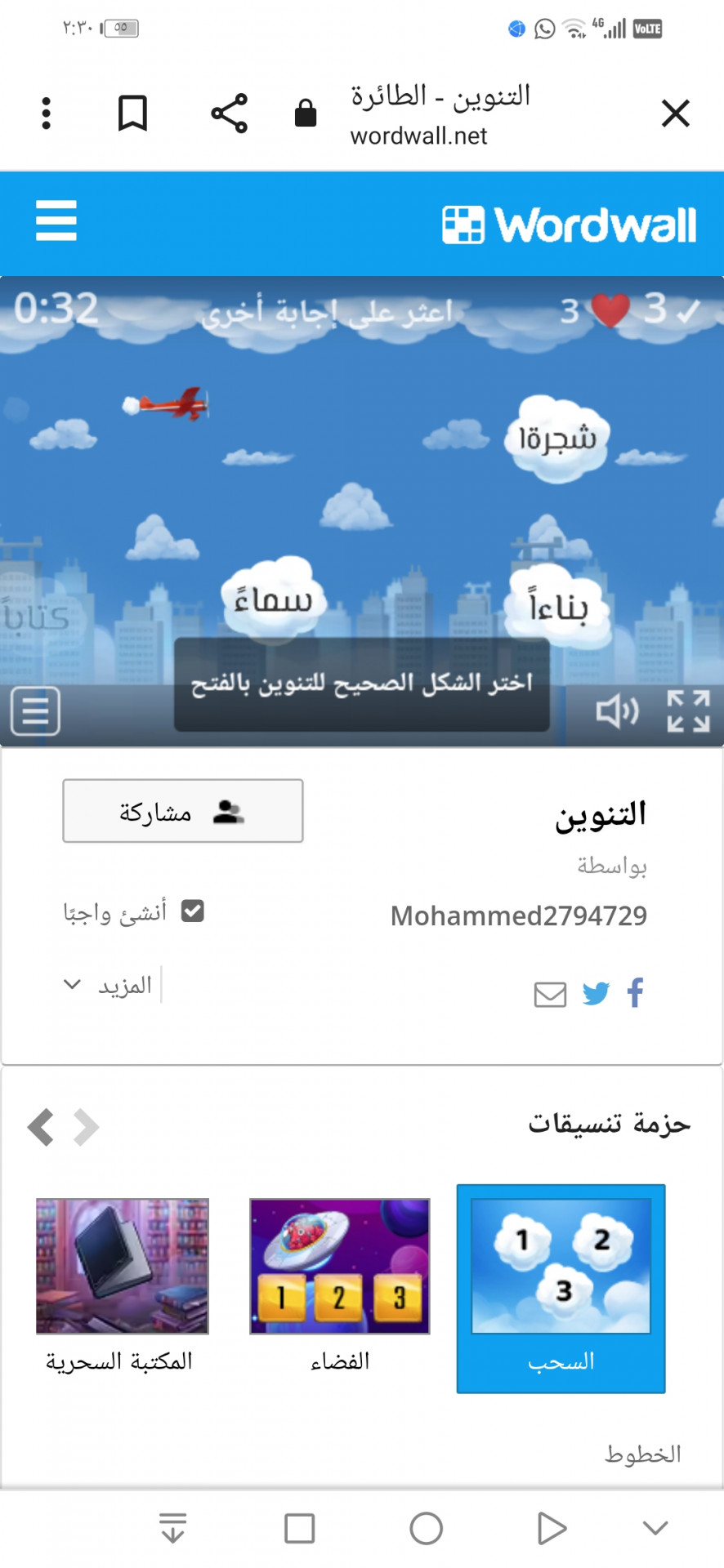Screen dimensions: 724x1568
Task: Pick the cloud with شجرةا
Action: (557, 439)
